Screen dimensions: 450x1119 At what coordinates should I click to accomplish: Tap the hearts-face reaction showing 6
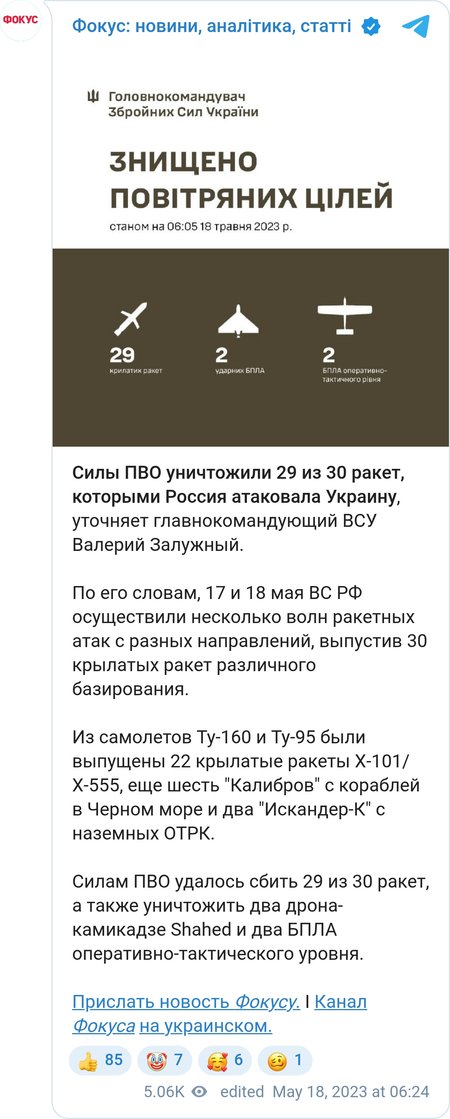tap(225, 1060)
